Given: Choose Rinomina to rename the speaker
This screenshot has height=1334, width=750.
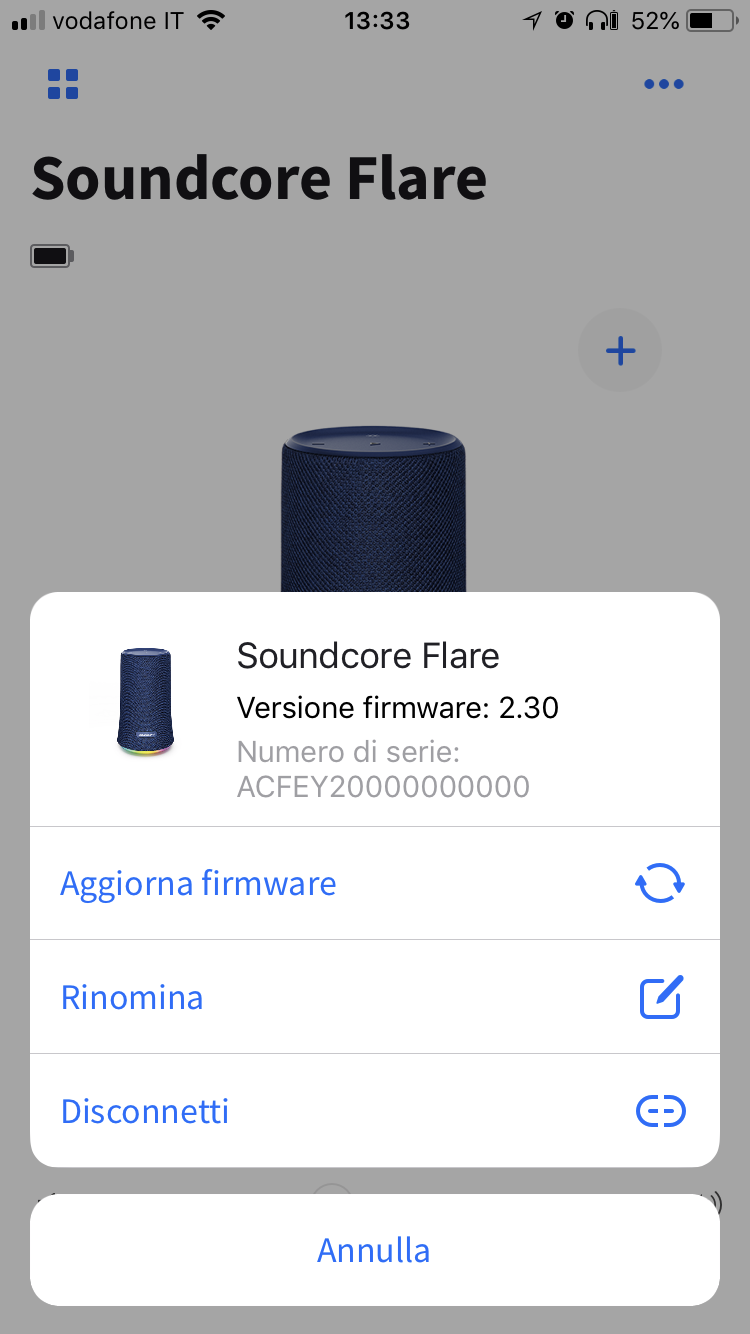Looking at the screenshot, I should tap(133, 998).
